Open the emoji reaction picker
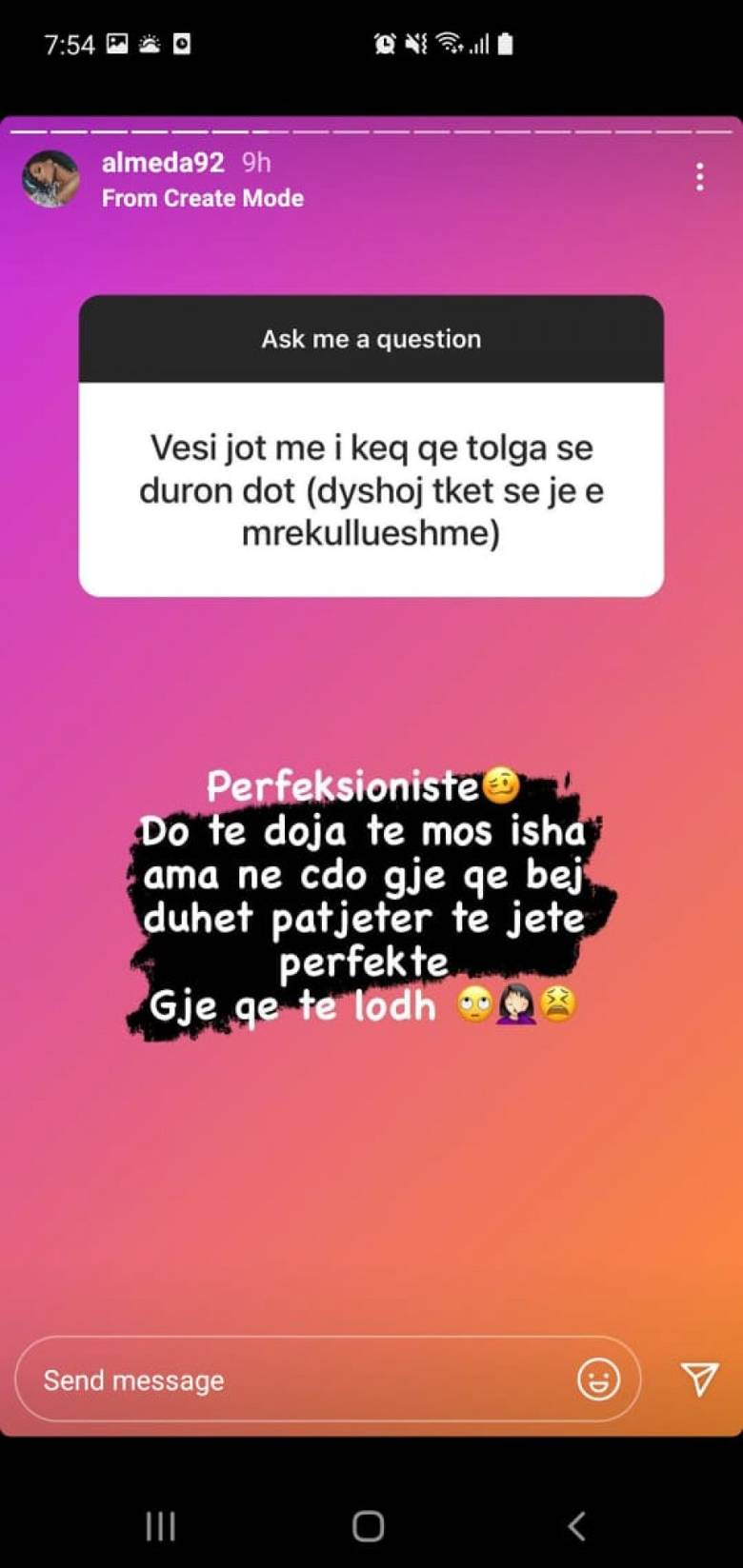 (598, 1379)
